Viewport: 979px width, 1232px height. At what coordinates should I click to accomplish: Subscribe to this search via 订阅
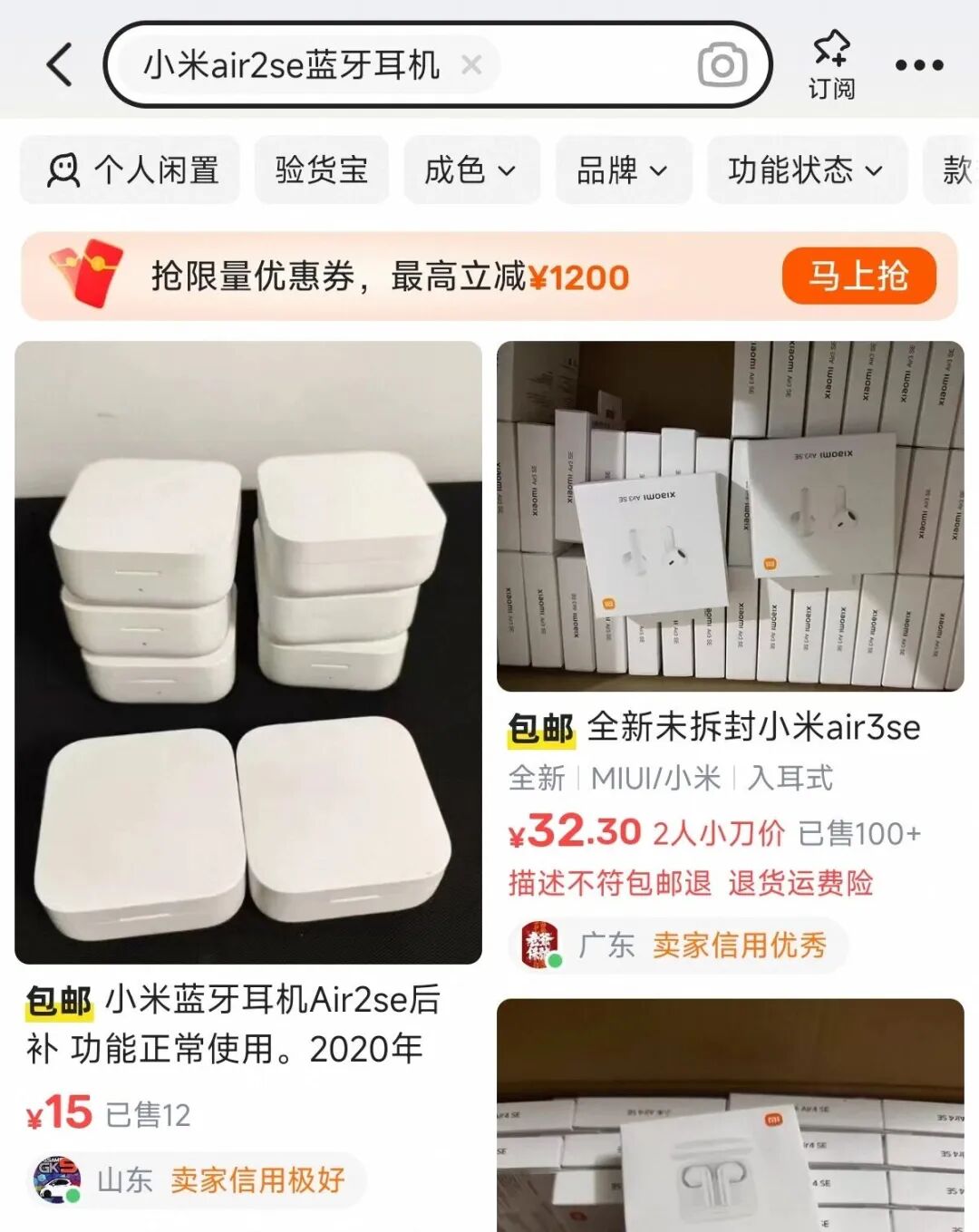pyautogui.click(x=831, y=65)
